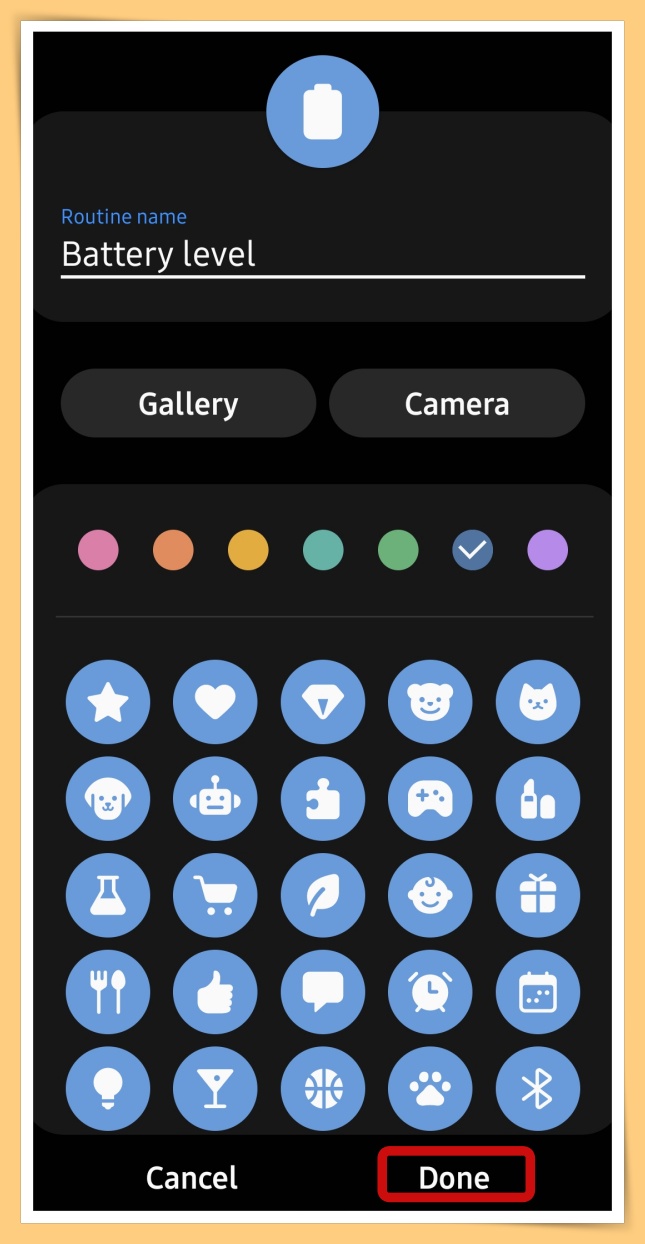
Task: Pick the thumbs-up icon
Action: [215, 991]
